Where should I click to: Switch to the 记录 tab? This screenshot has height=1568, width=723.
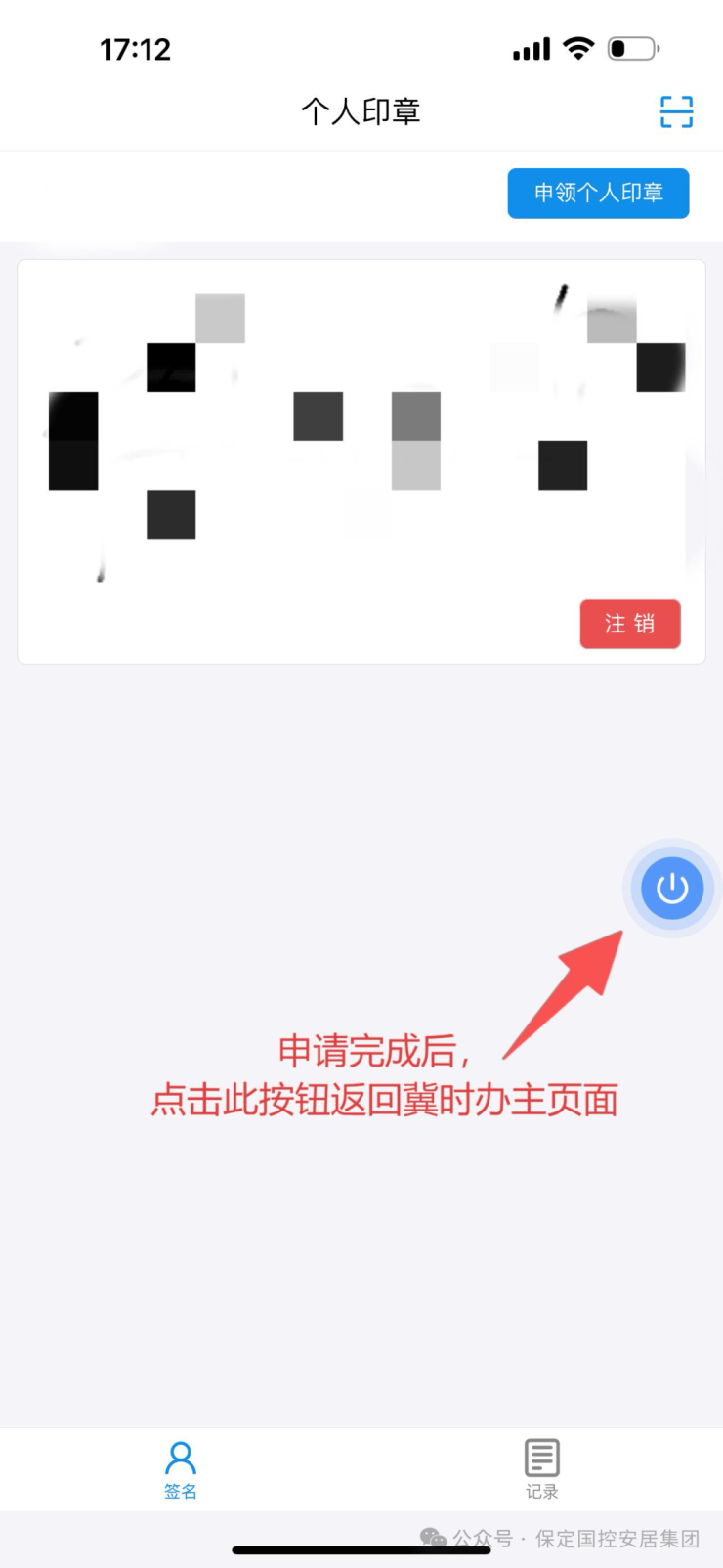(x=542, y=1468)
